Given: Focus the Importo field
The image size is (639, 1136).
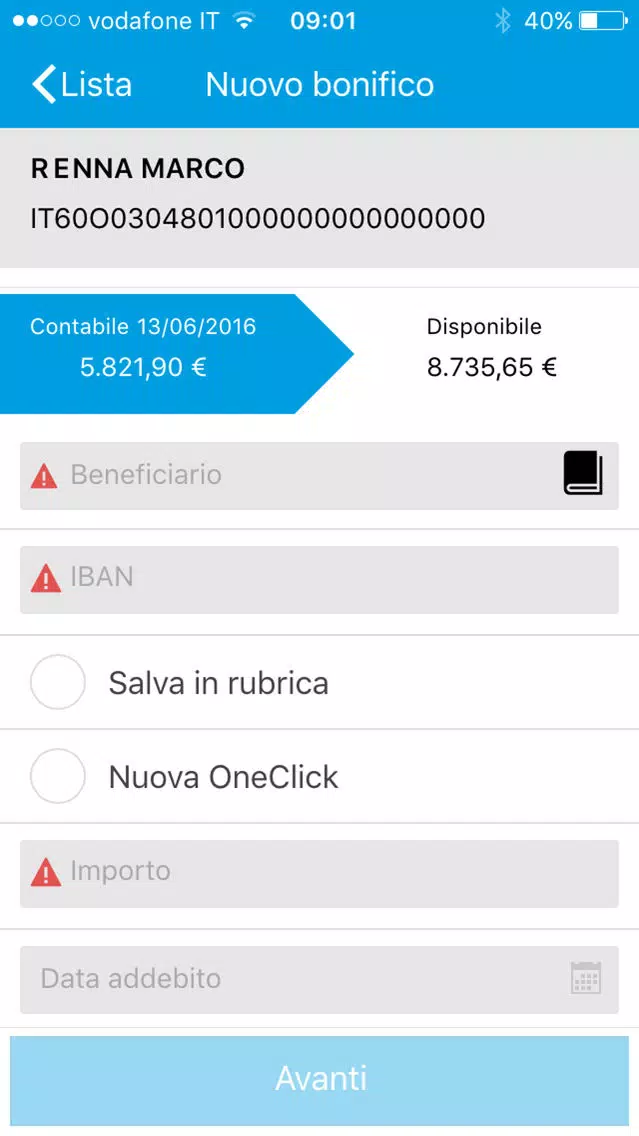Looking at the screenshot, I should click(320, 874).
